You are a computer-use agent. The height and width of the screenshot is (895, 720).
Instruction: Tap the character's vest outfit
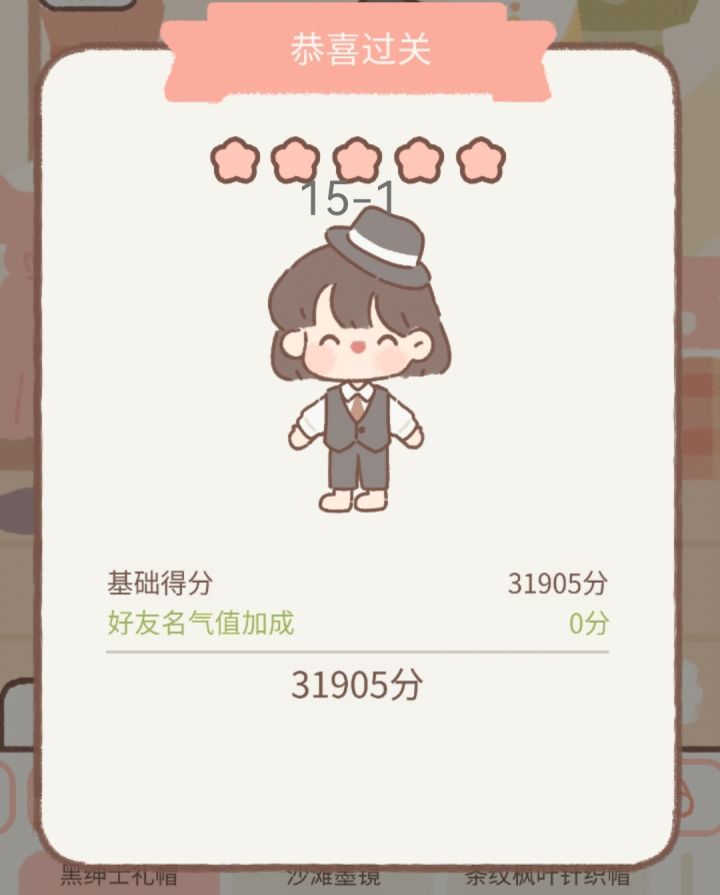coord(358,425)
